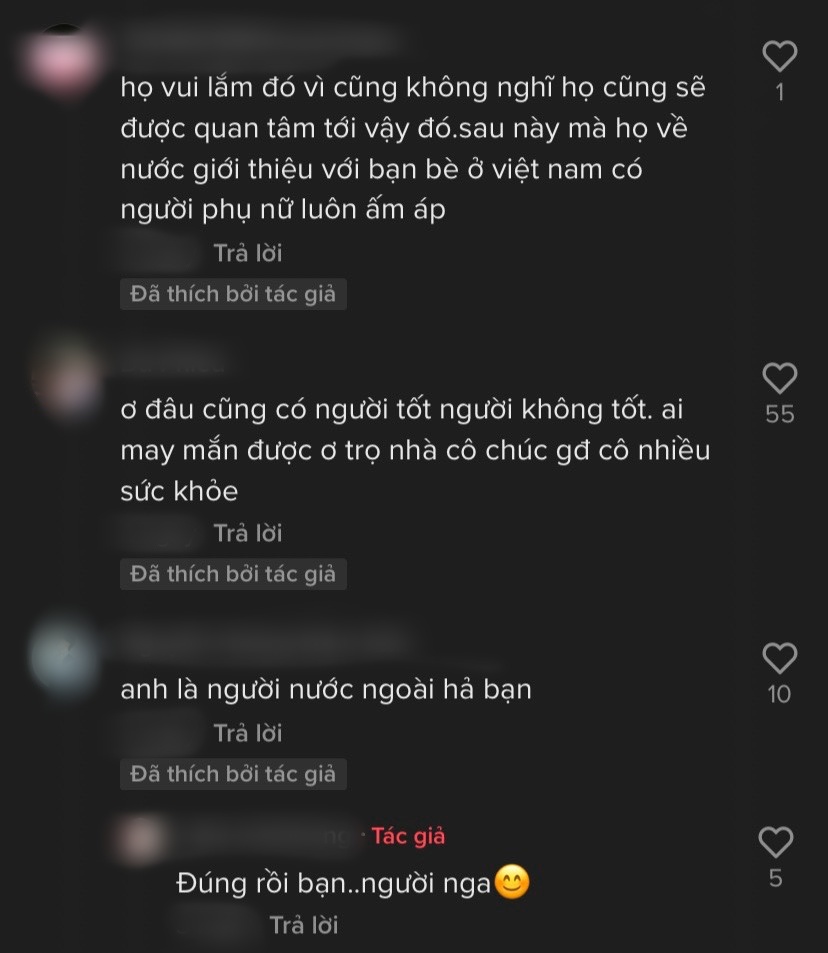Like the comment 'anh là người nước ngoài hả bạn'

[779, 658]
